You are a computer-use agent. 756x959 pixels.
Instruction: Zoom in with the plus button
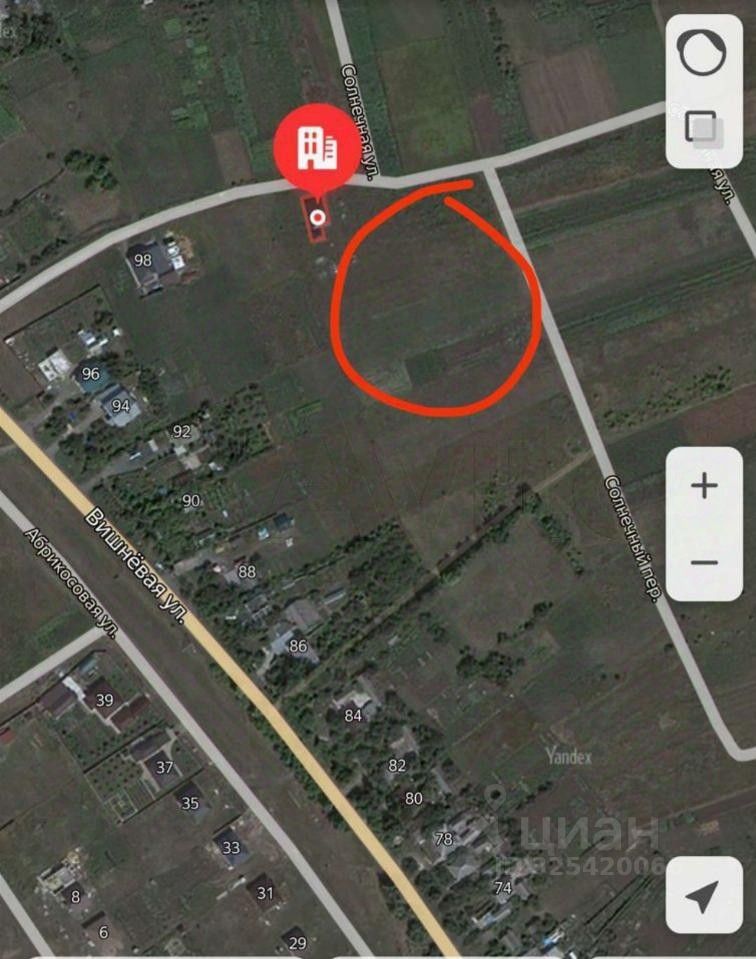[704, 486]
